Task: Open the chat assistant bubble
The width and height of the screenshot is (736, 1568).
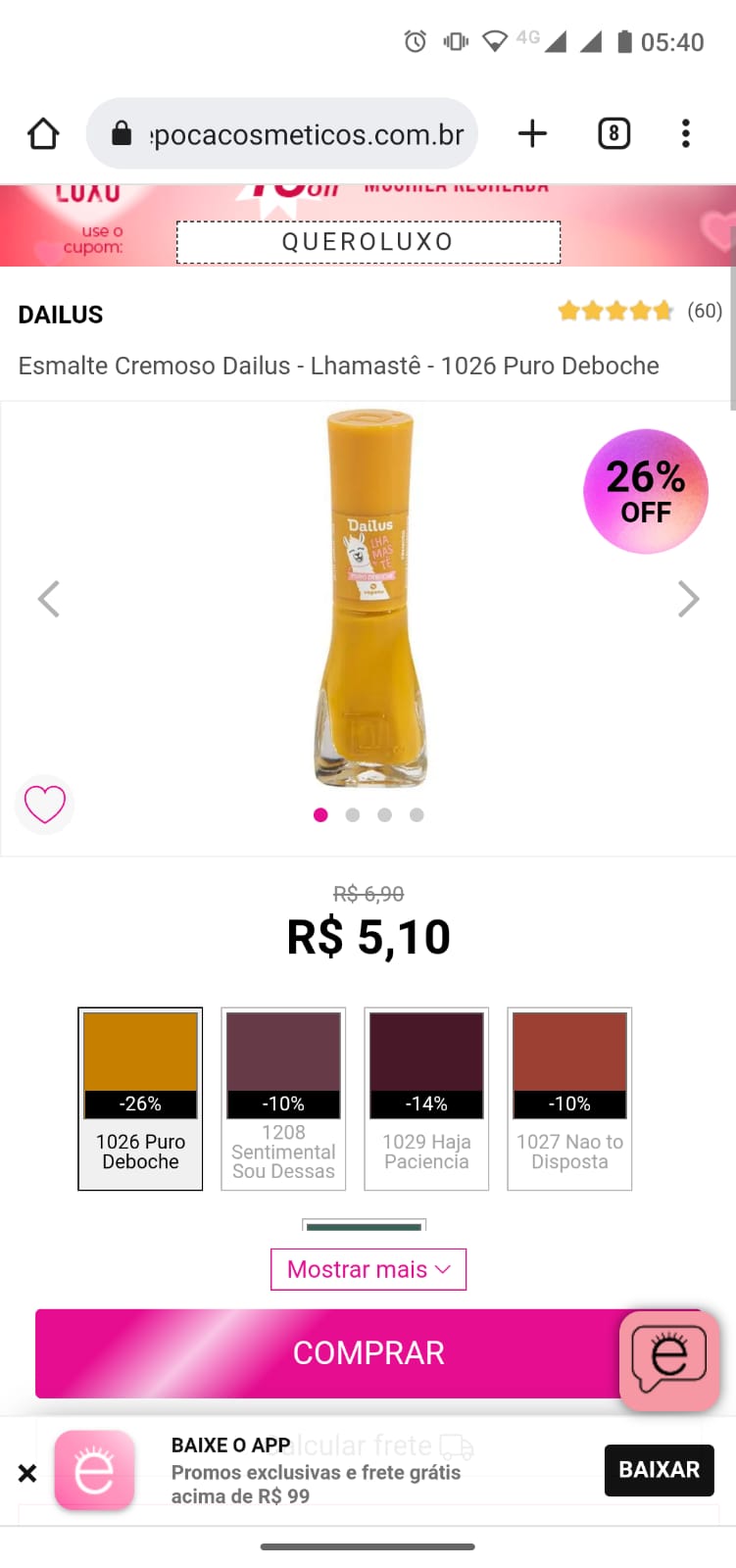Action: 670,1360
